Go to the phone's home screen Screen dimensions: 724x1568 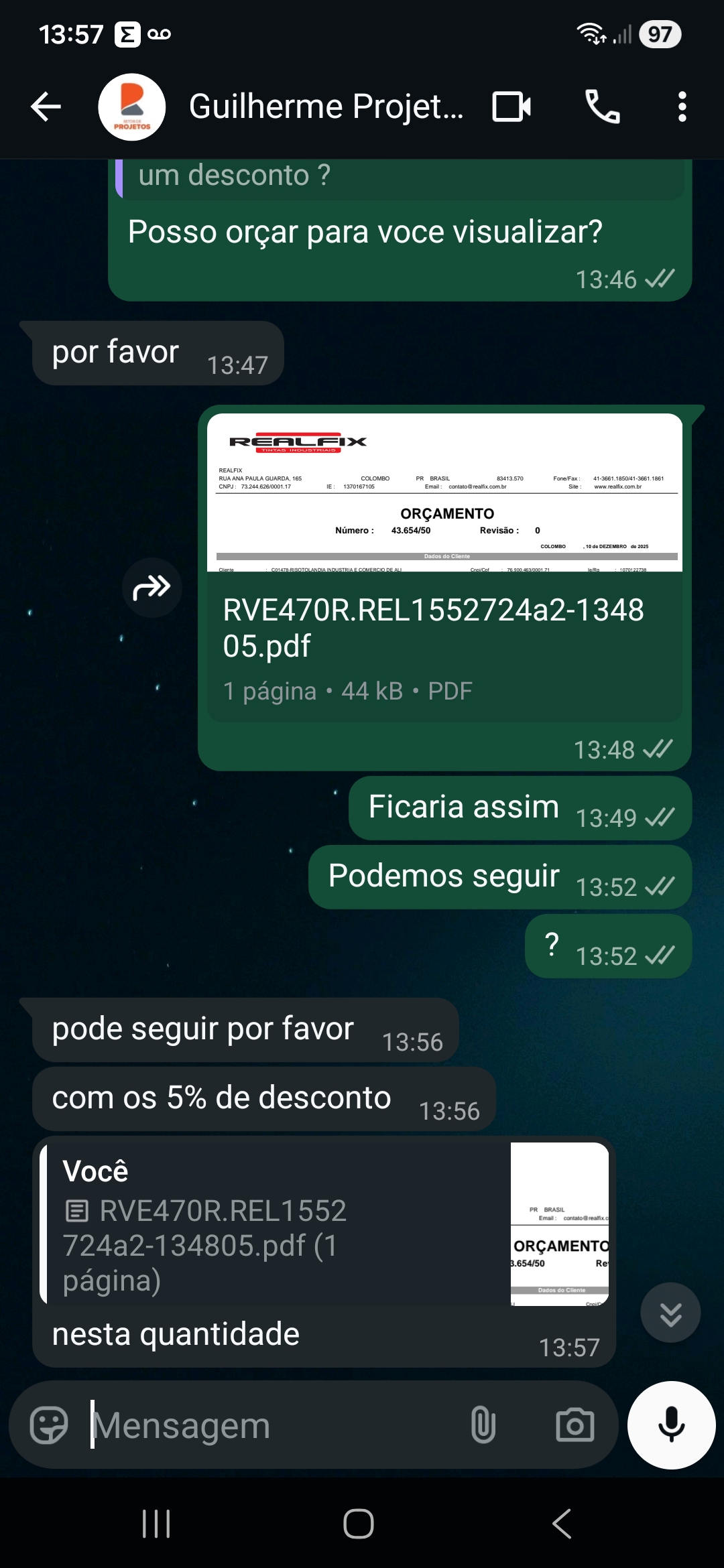359,1524
